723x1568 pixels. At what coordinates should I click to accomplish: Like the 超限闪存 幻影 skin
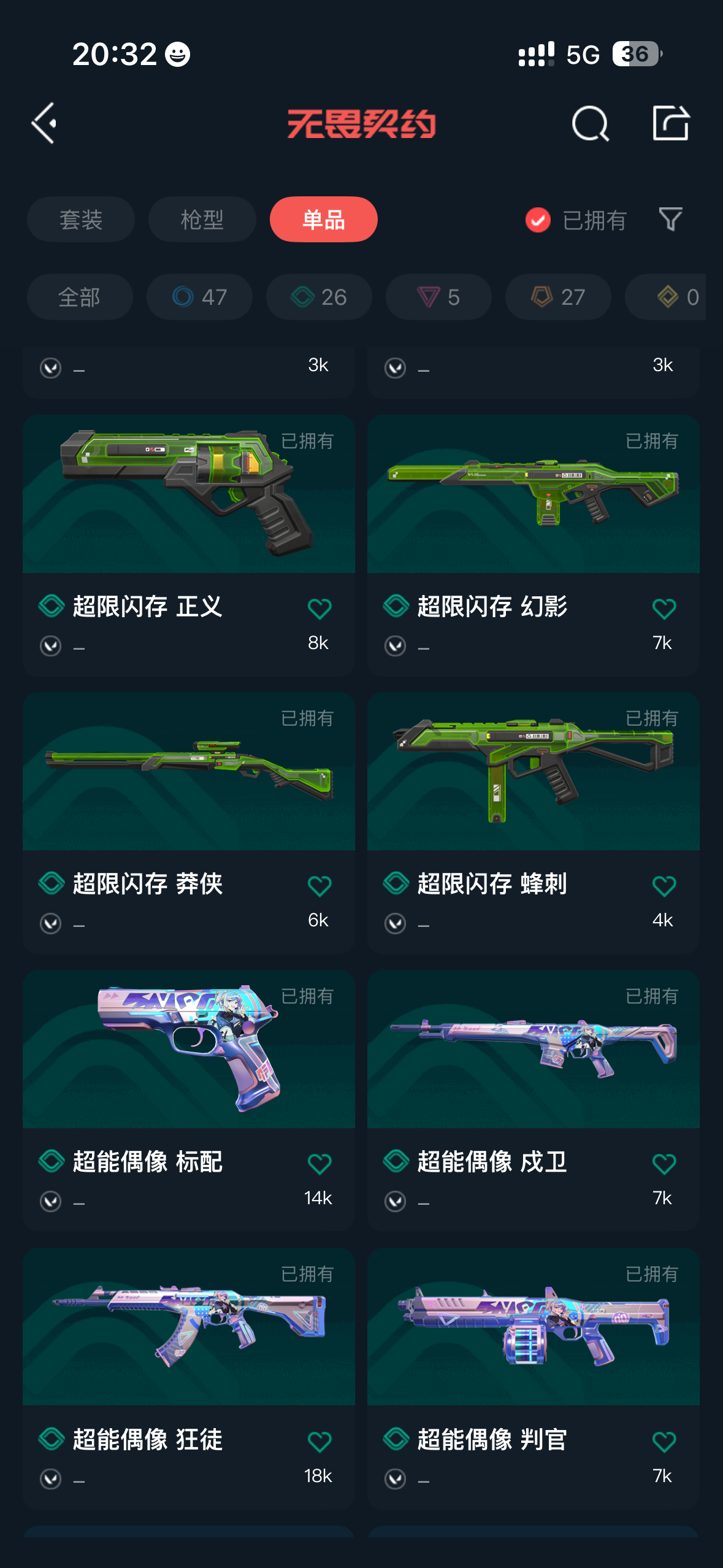click(x=664, y=609)
